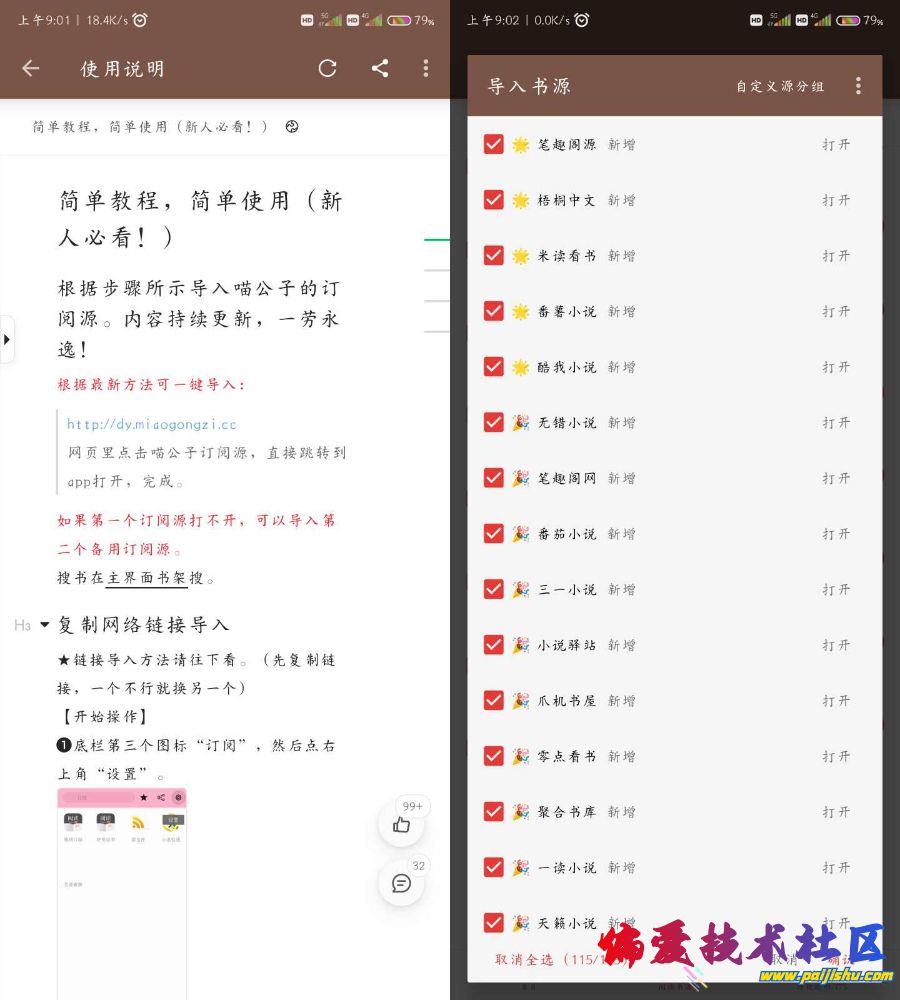Open the dy.miaogongzi.cc link
Image resolution: width=900 pixels, height=1000 pixels.
[152, 424]
